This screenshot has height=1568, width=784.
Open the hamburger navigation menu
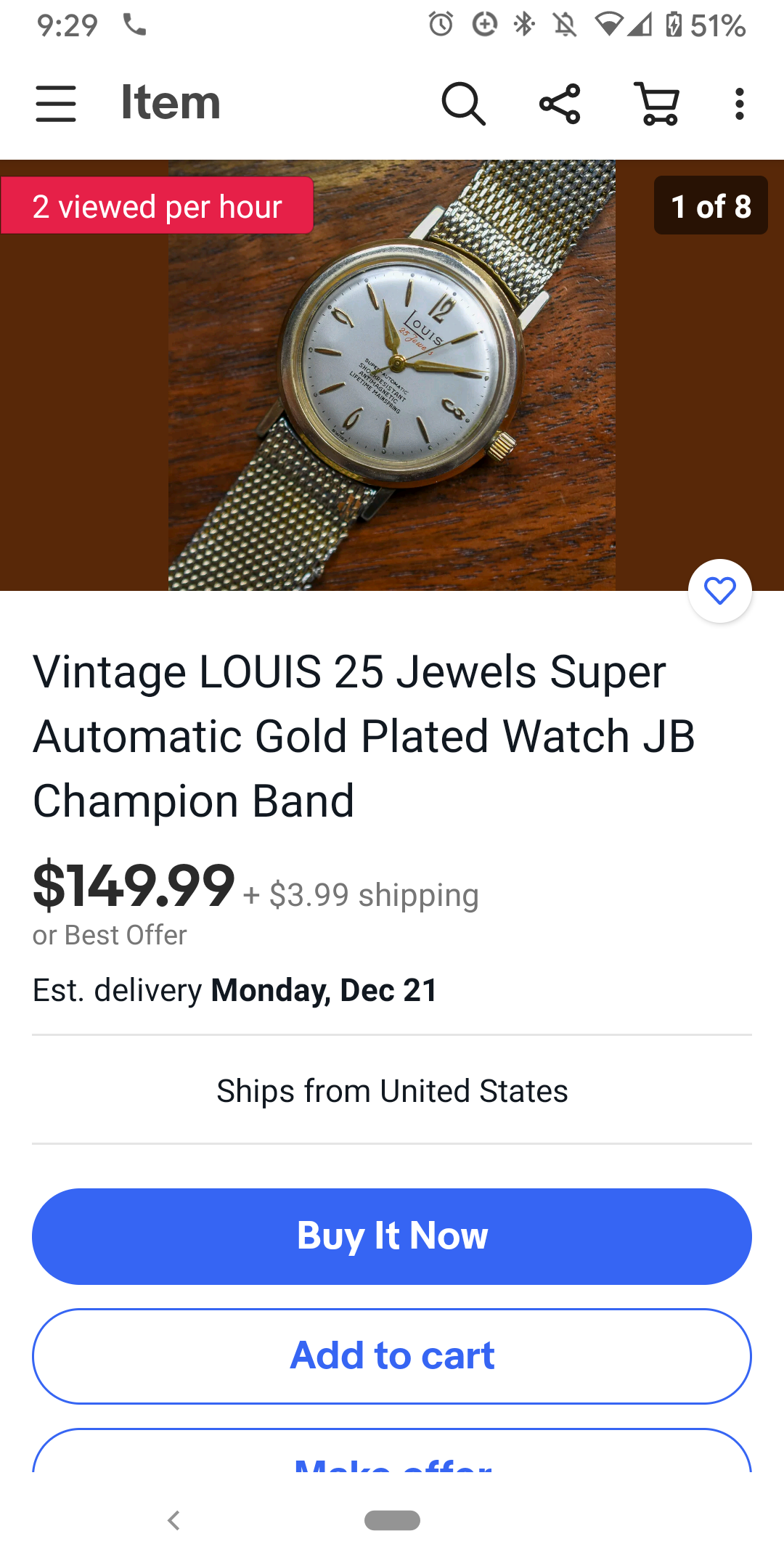(56, 103)
